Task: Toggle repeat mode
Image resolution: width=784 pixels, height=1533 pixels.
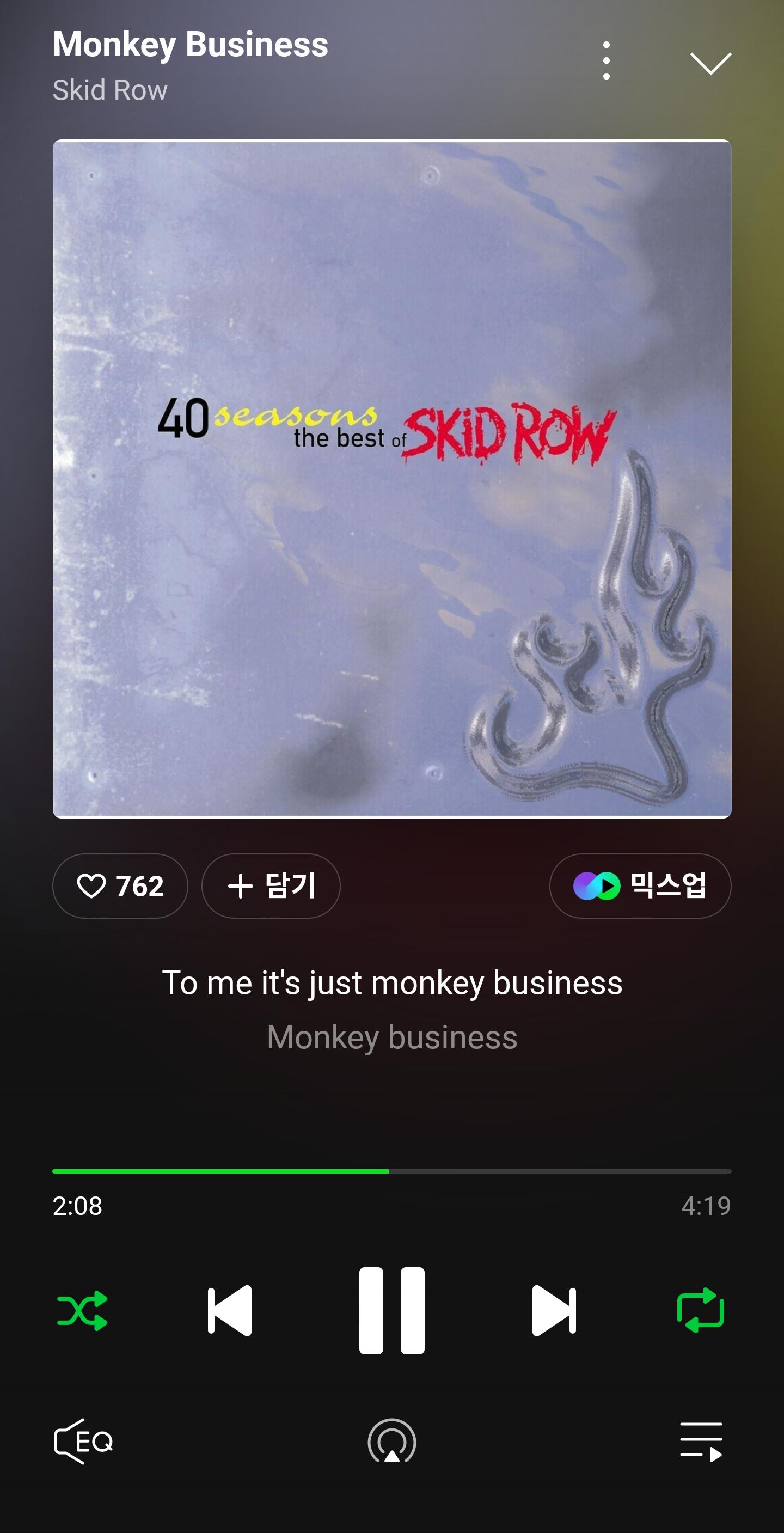Action: tap(701, 1311)
